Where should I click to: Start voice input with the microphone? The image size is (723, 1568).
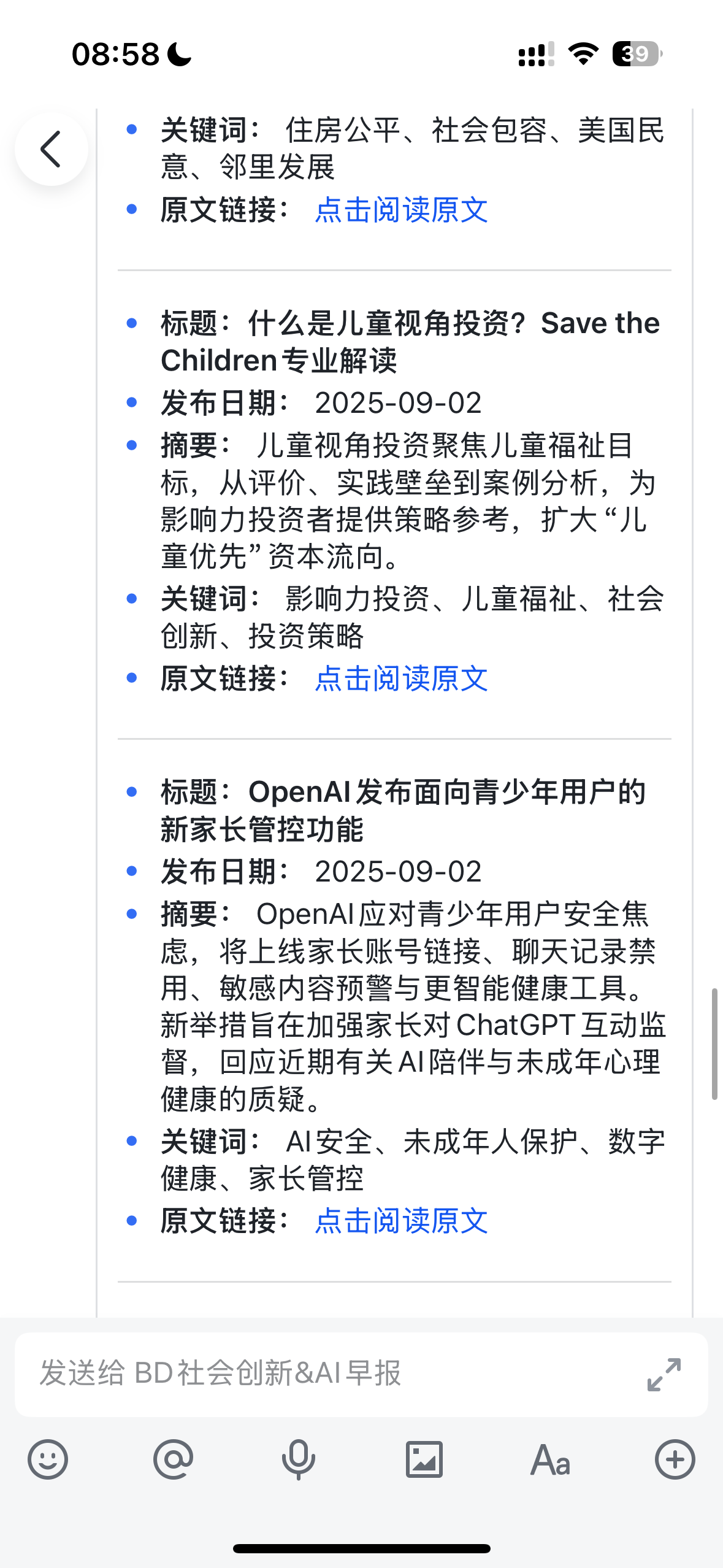pos(299,1459)
